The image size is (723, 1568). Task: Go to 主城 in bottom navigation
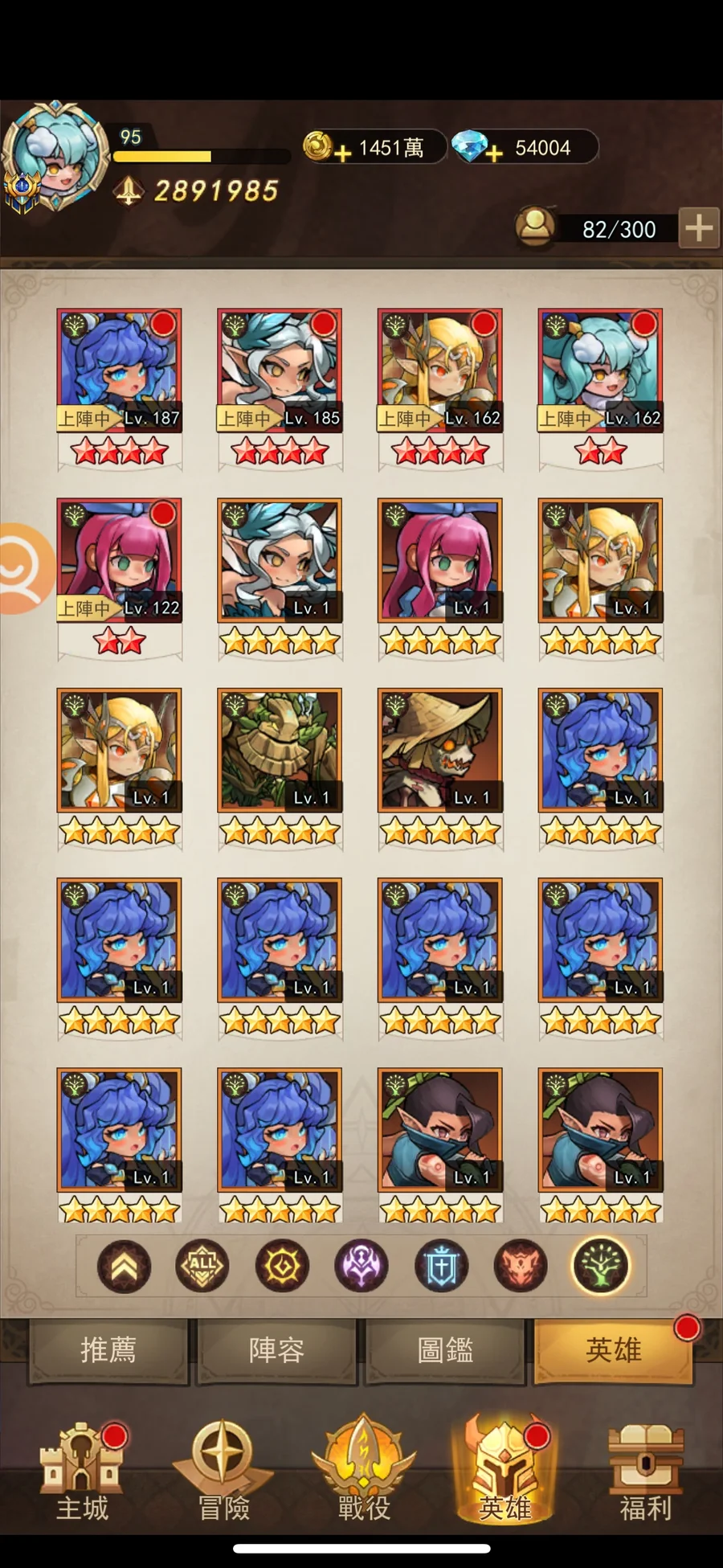[82, 1475]
